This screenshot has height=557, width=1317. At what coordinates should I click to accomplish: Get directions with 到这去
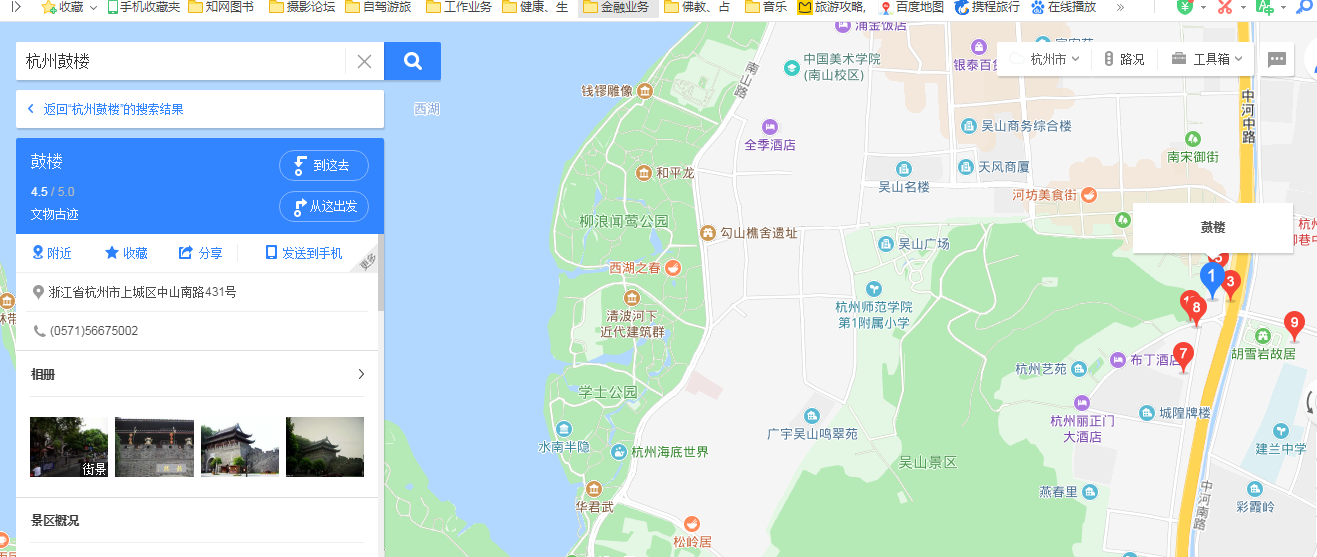323,166
